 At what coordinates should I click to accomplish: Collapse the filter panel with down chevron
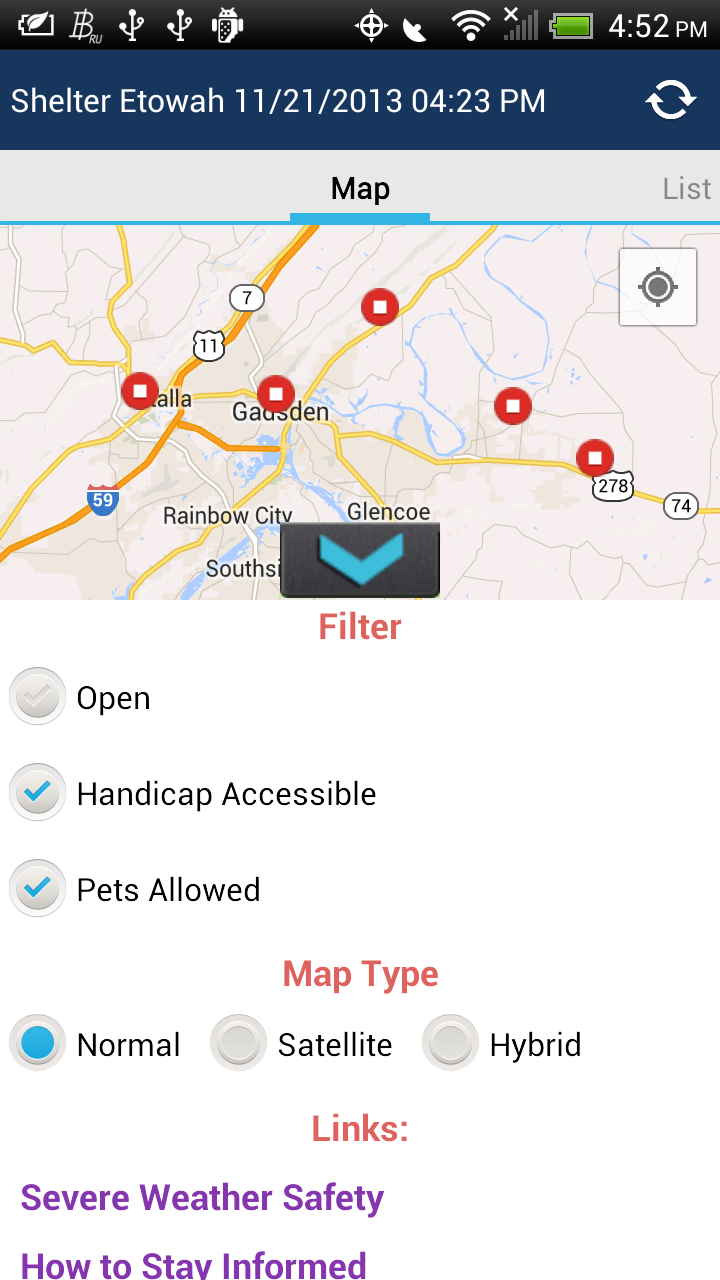point(360,560)
